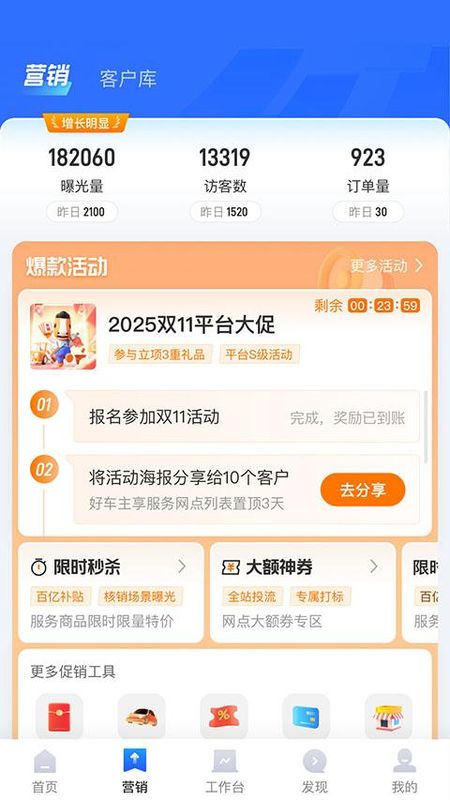Go to the 我的 tab
Viewport: 450px width, 800px height.
[x=405, y=771]
